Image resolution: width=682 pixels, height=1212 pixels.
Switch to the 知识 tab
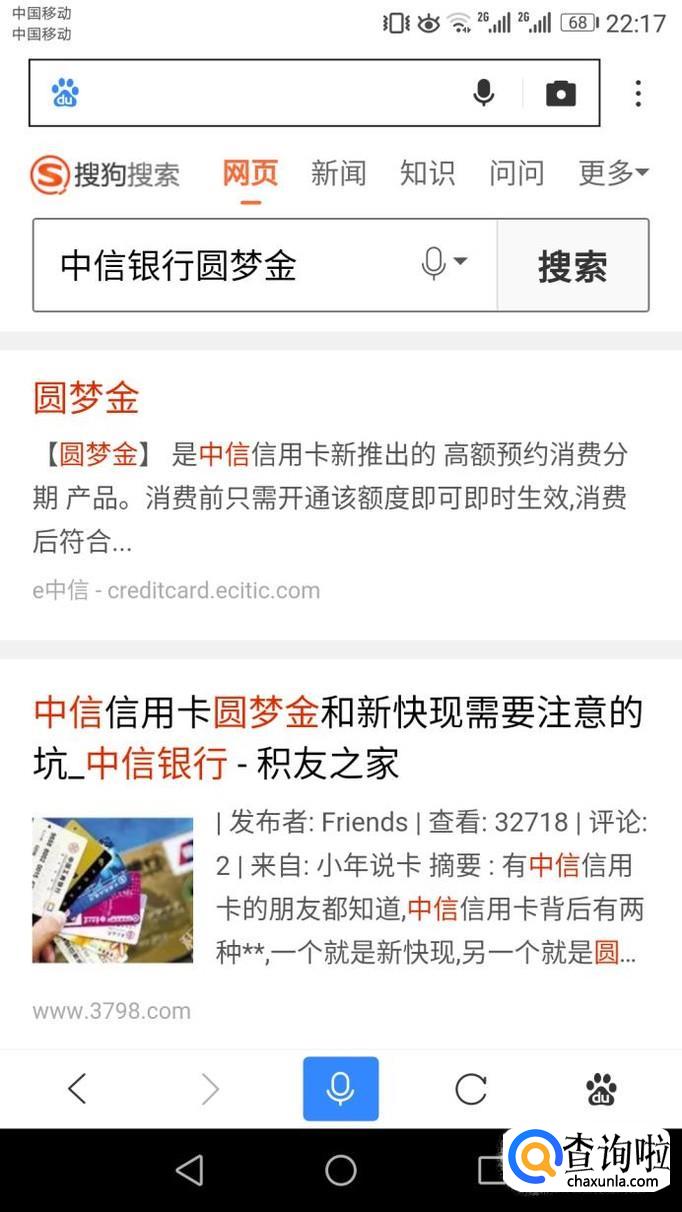click(x=427, y=173)
